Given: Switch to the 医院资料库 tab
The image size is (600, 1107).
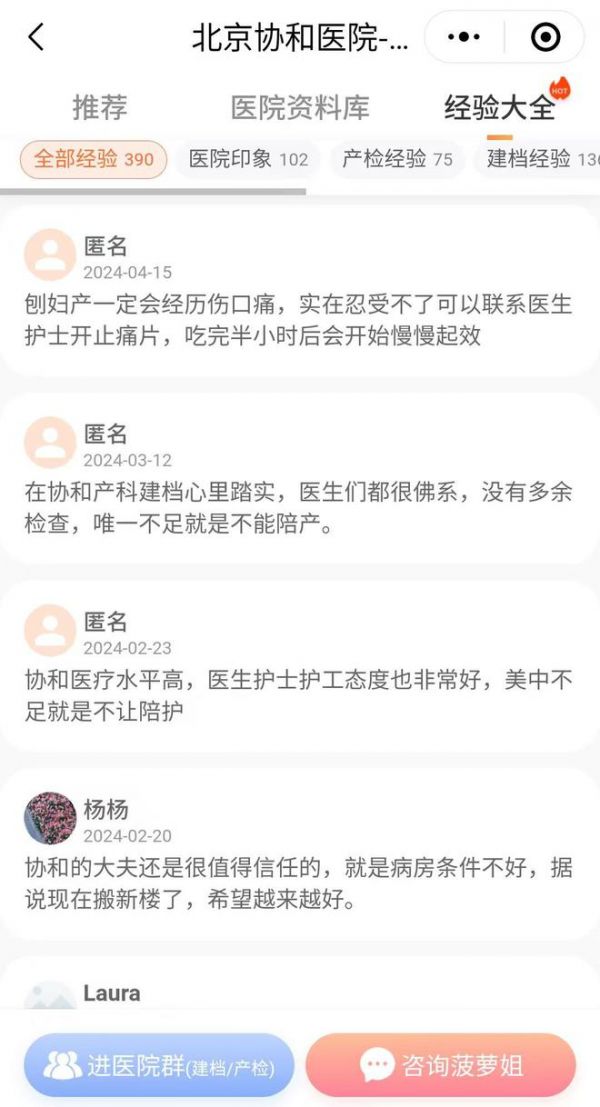Looking at the screenshot, I should click(300, 107).
